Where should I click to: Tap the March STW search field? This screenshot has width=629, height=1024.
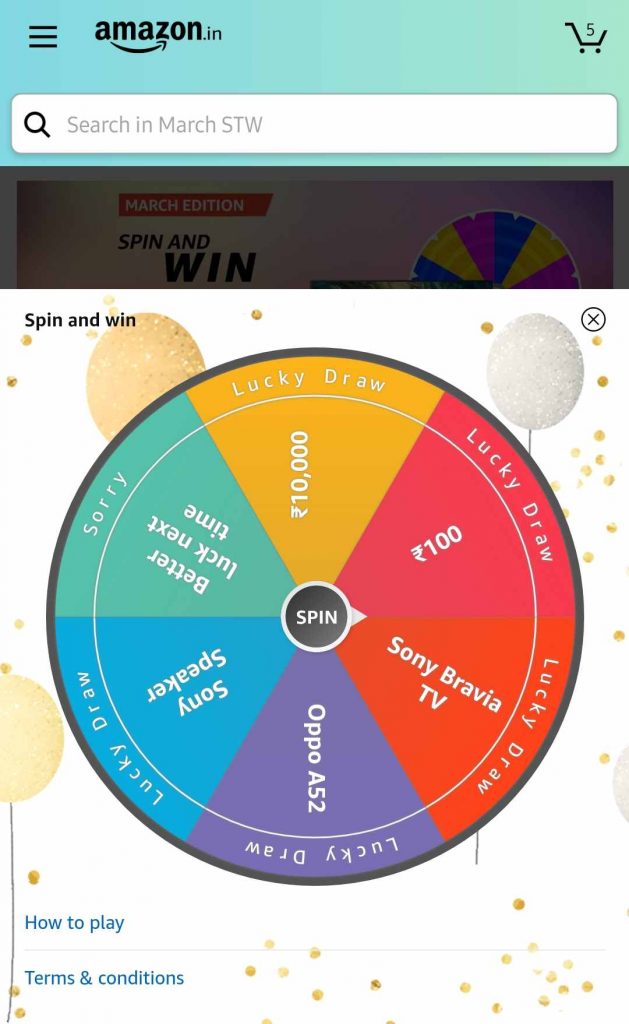tap(314, 125)
